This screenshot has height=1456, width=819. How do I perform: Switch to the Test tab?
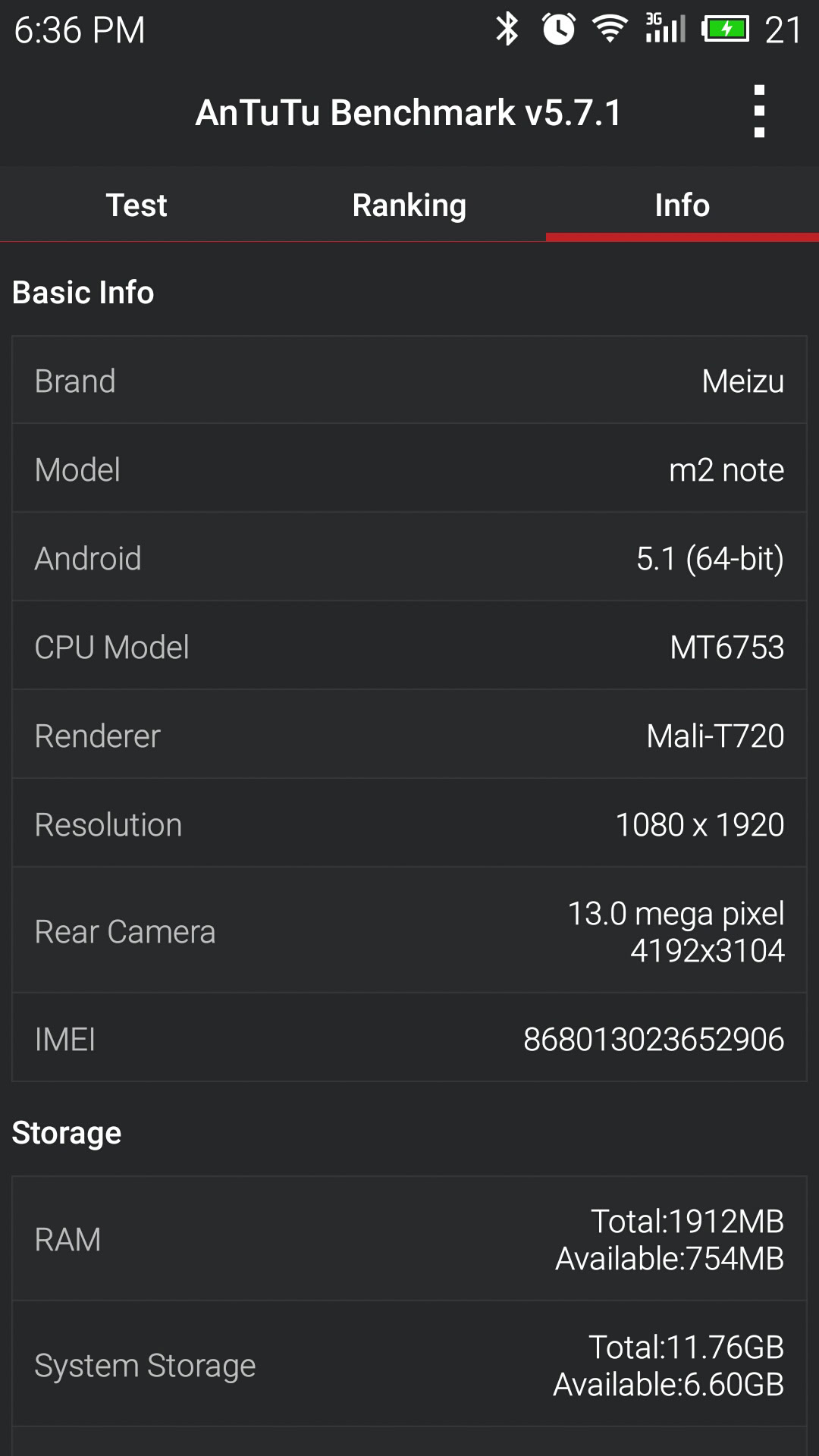point(136,205)
